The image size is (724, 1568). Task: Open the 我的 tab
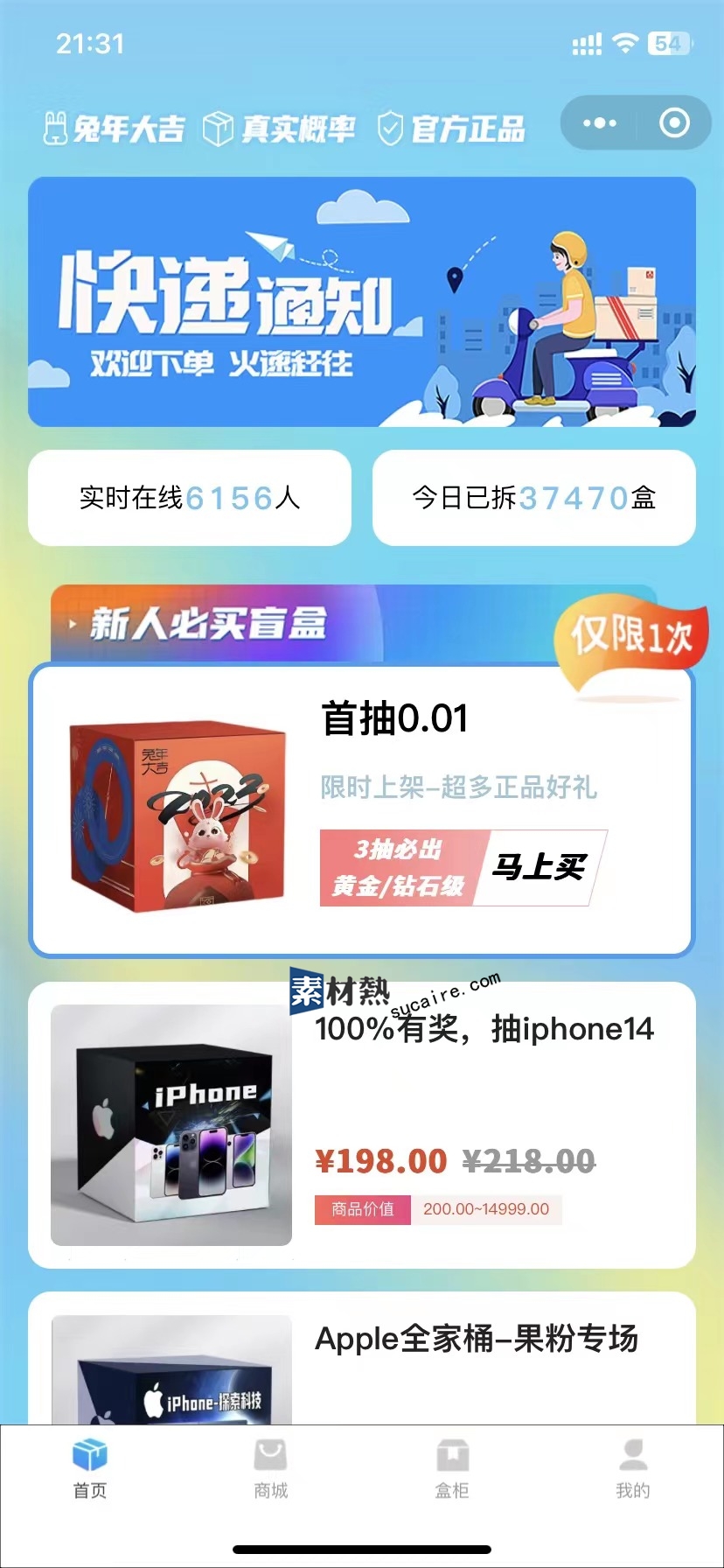coord(633,1470)
